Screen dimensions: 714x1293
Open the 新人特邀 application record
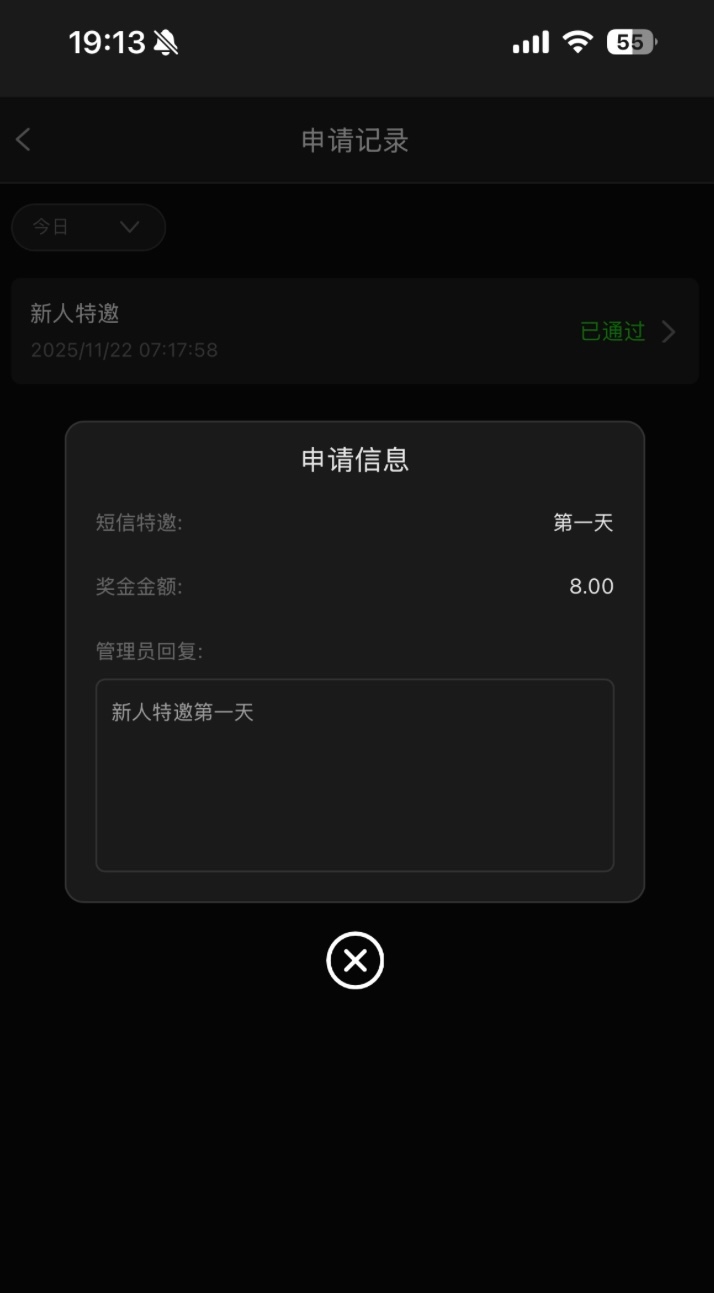(354, 331)
